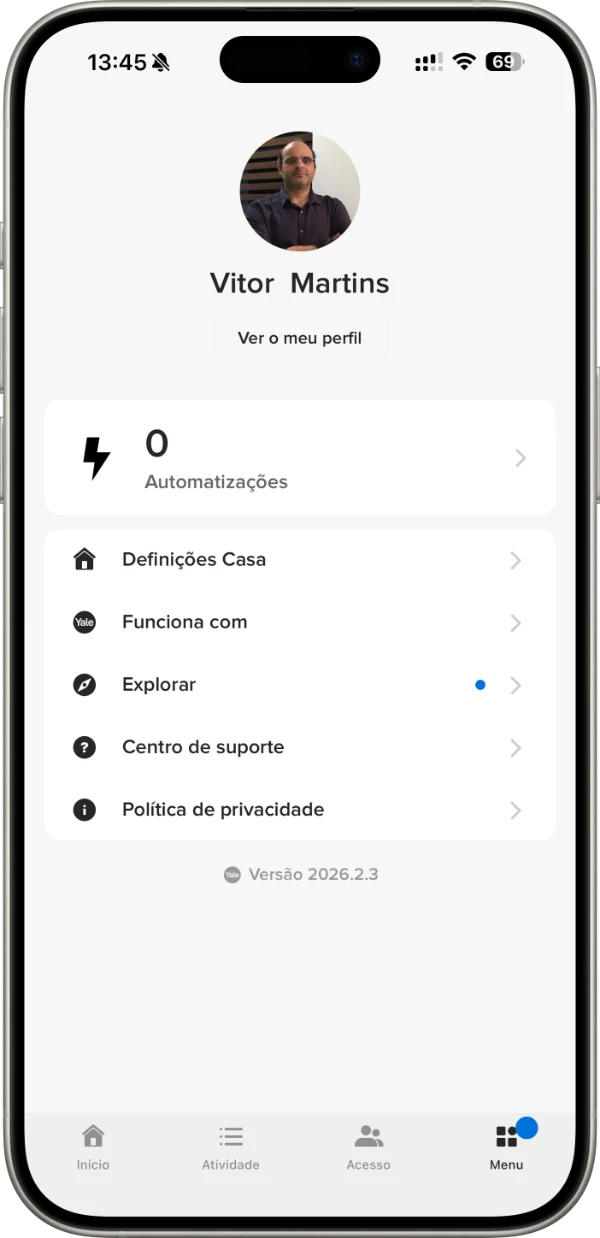The image size is (600, 1238).
Task: Open the Funciona com row
Action: click(x=299, y=622)
